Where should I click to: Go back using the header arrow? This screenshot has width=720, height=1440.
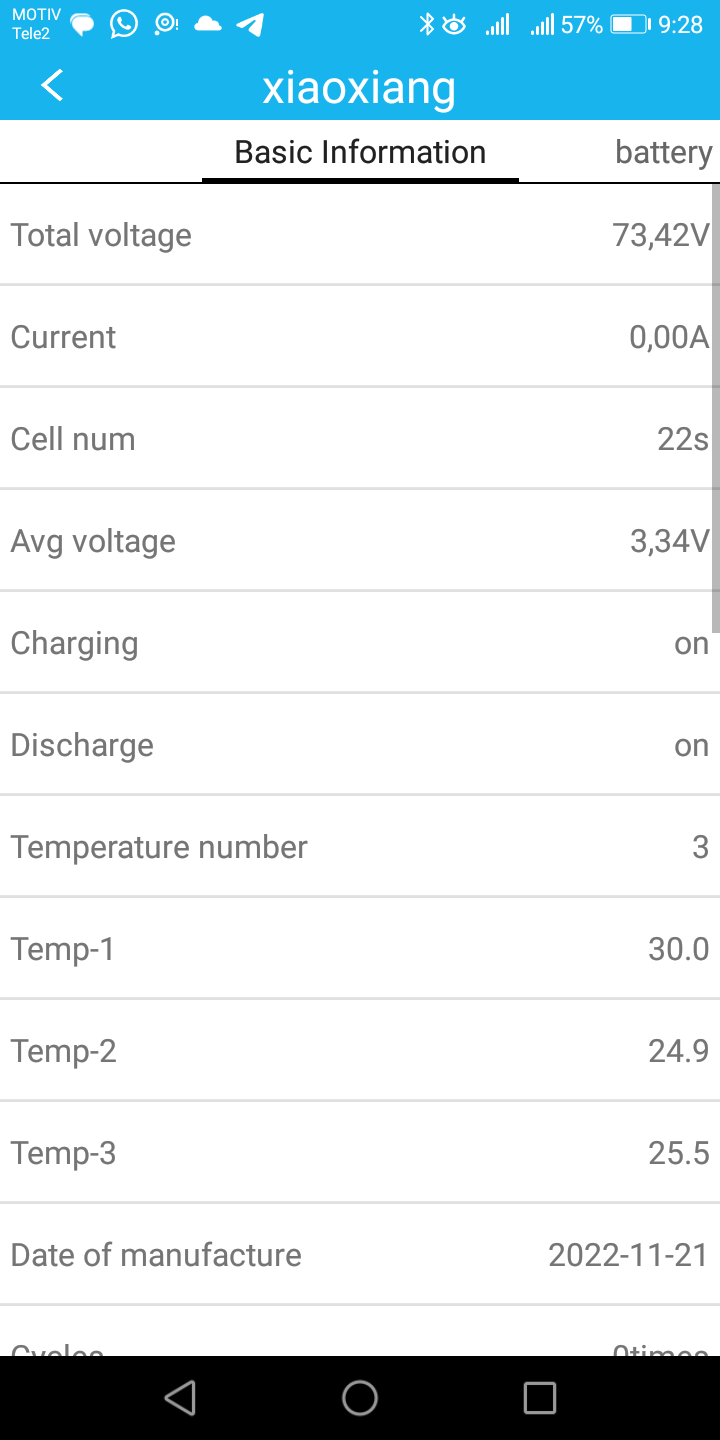[x=52, y=86]
